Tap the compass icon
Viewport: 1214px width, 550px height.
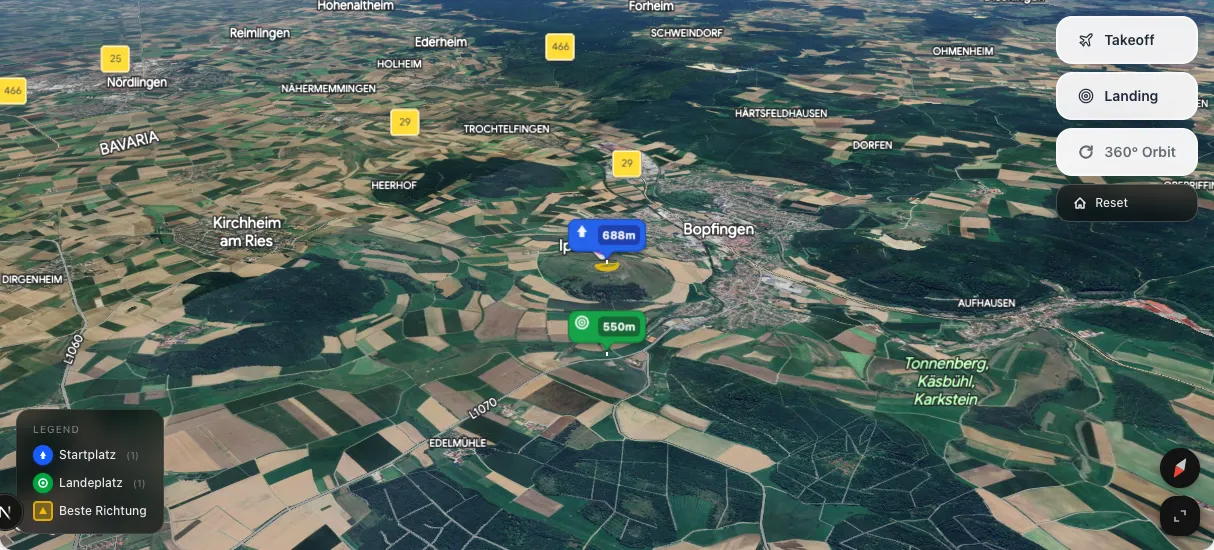point(1179,468)
